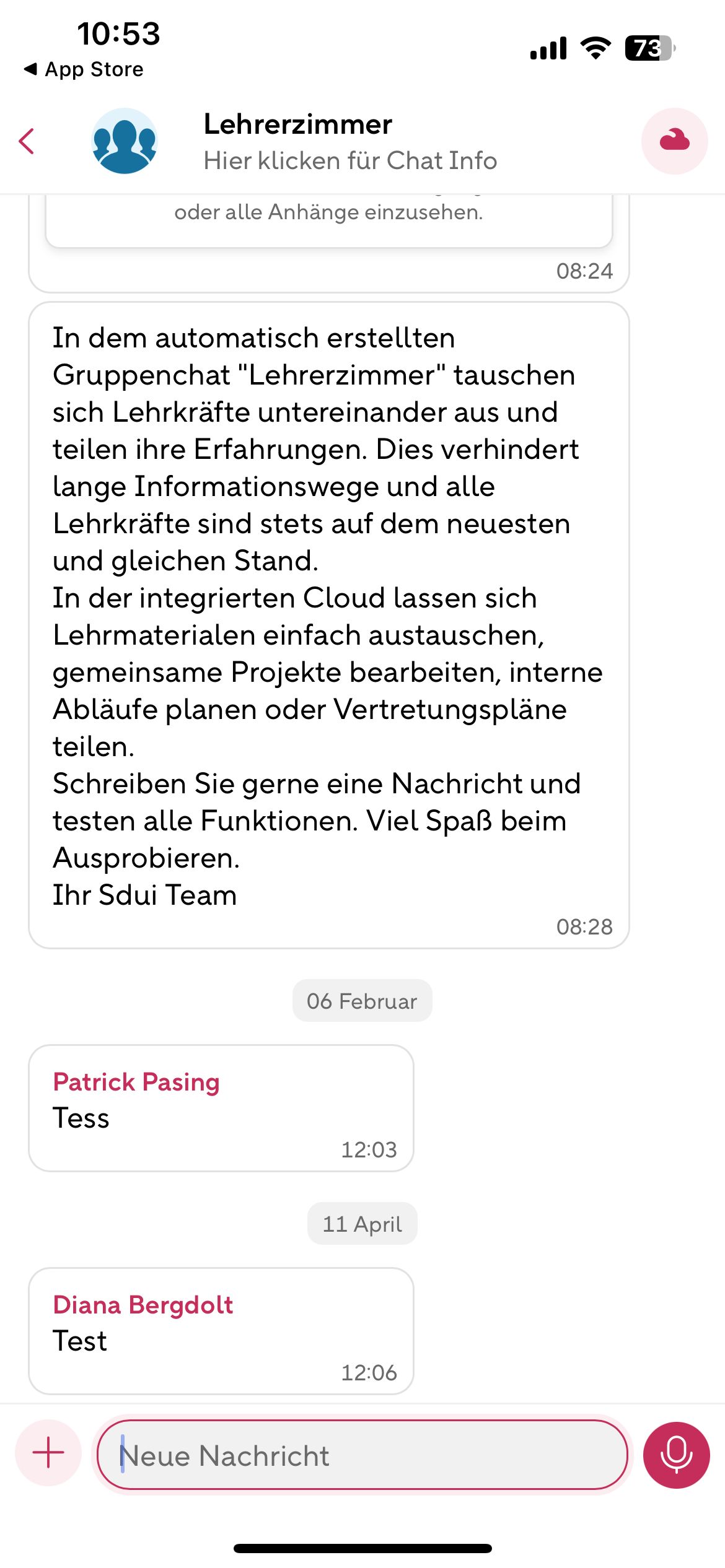Focus the Neue Nachricht text field
The width and height of the screenshot is (725, 1568).
[362, 1455]
